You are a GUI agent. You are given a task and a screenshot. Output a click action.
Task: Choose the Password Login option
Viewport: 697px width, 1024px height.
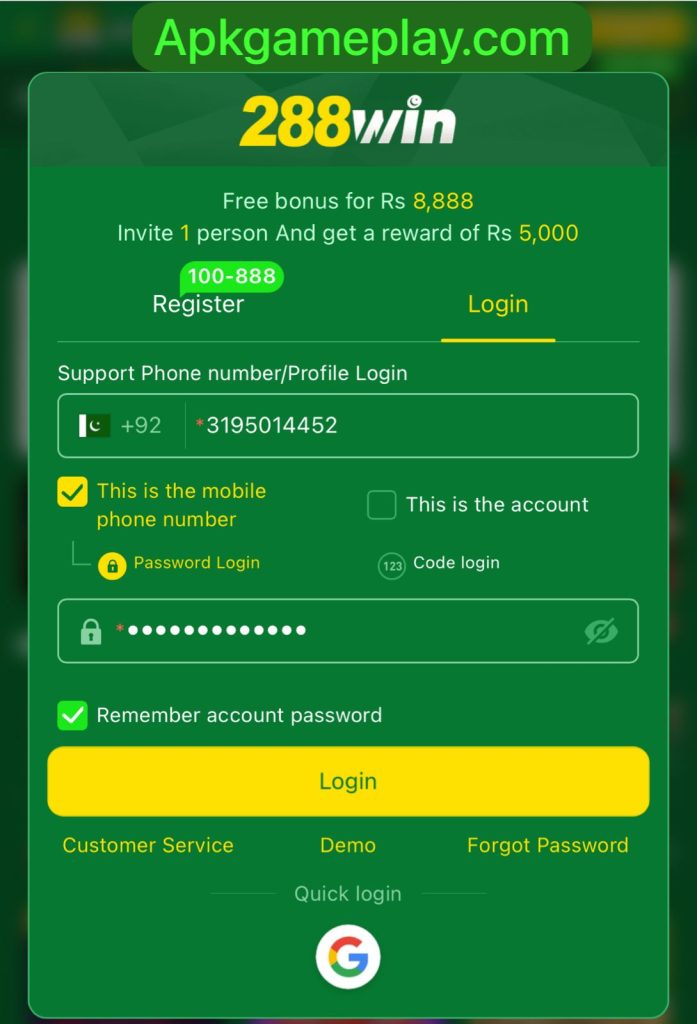coord(182,564)
